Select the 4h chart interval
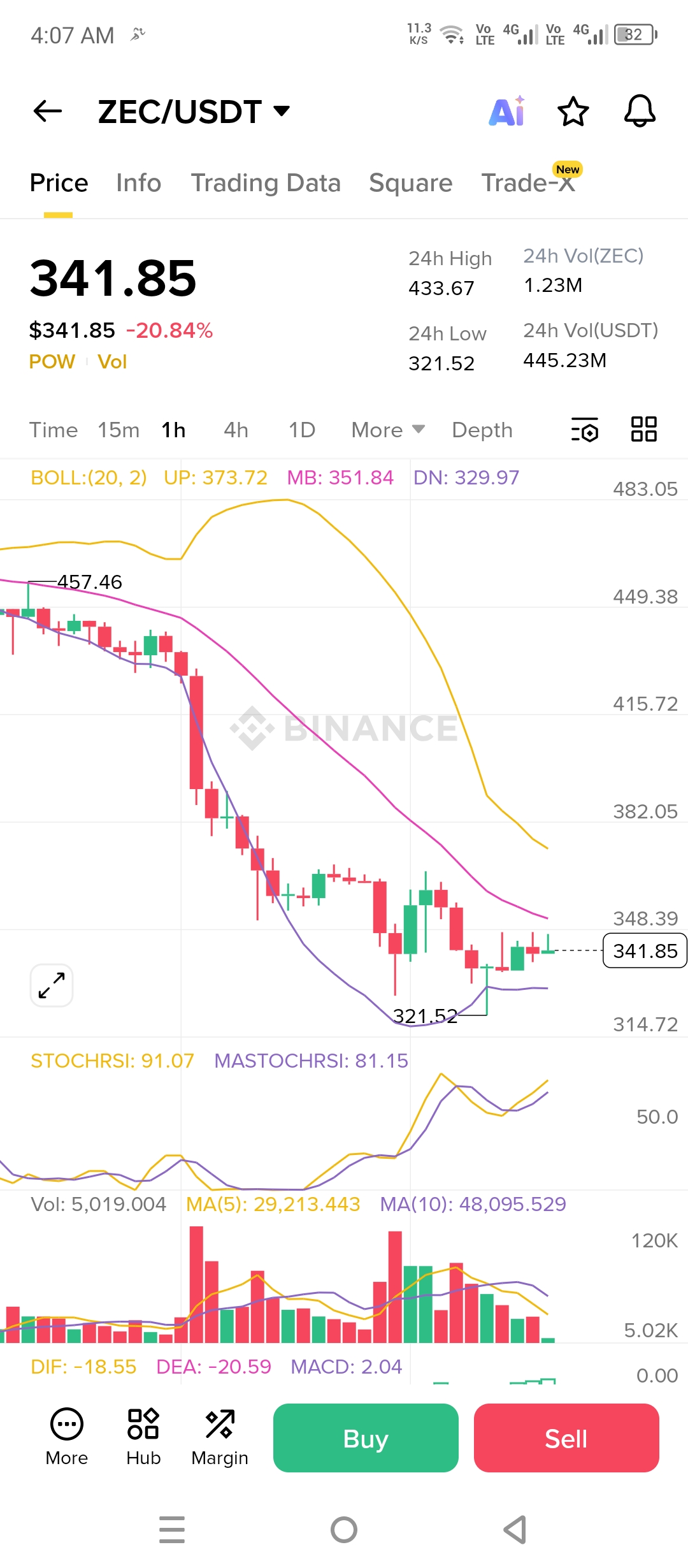This screenshot has width=688, height=1568. click(236, 430)
